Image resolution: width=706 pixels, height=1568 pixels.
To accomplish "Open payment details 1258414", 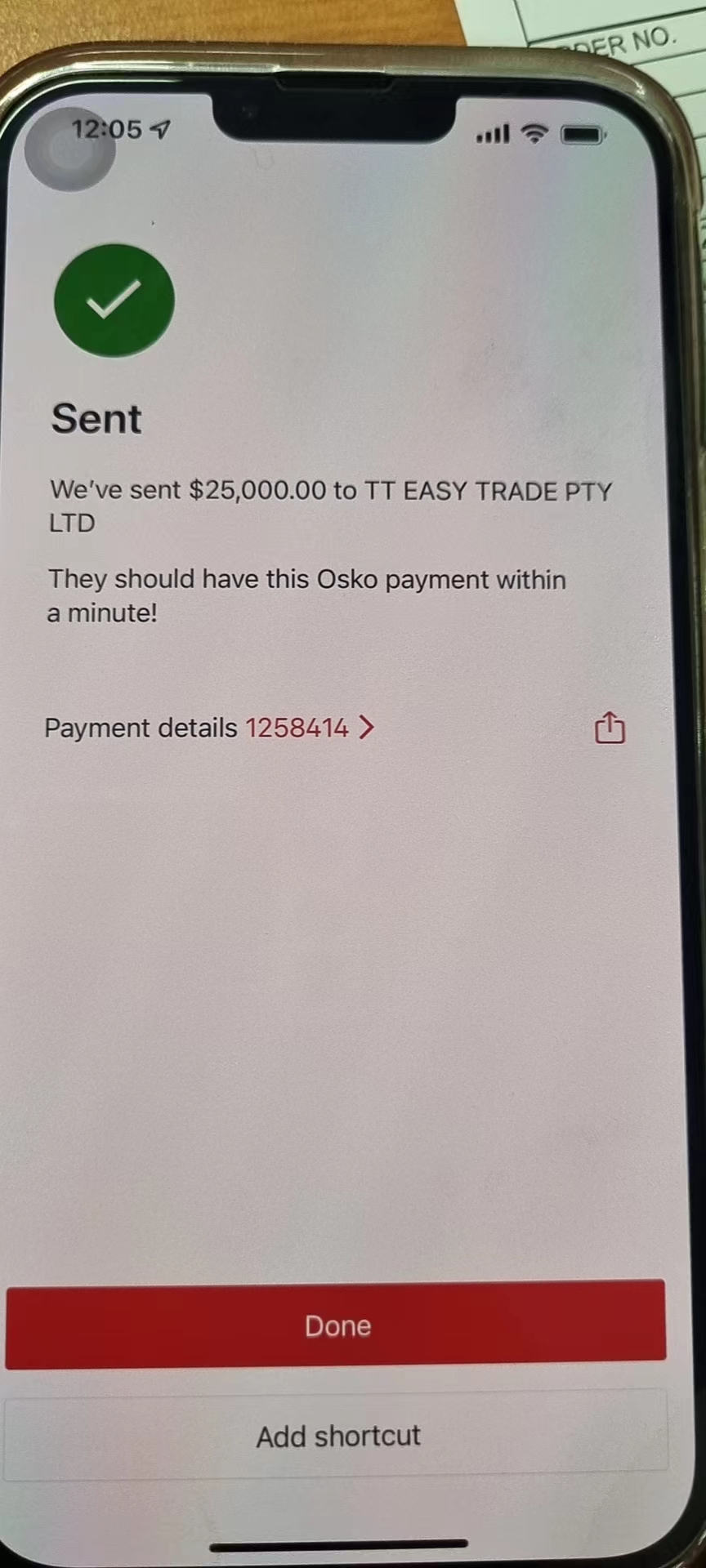I will click(x=209, y=728).
